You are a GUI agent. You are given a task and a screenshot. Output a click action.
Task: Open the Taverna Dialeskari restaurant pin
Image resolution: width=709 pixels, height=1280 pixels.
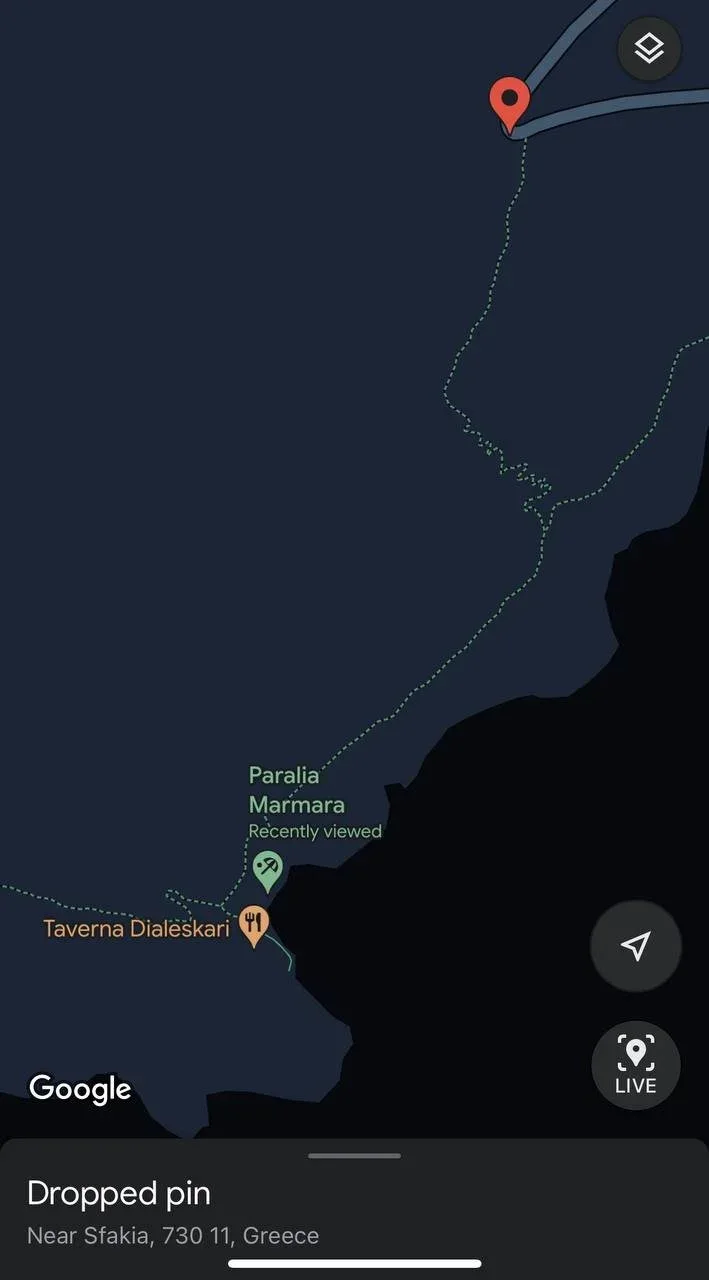click(x=254, y=926)
